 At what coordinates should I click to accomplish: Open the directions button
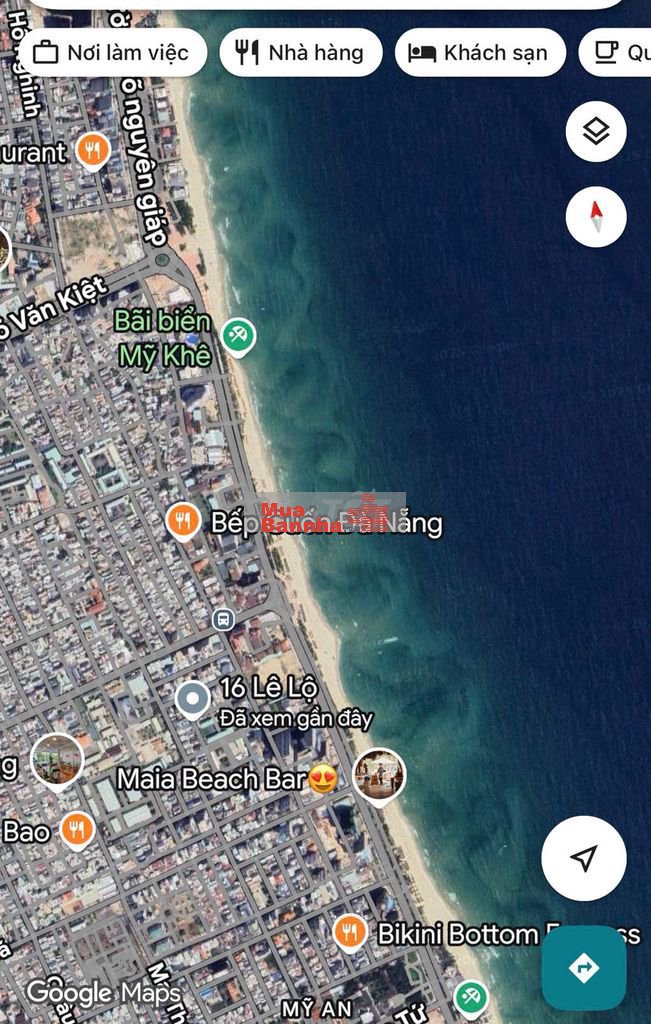pos(584,968)
